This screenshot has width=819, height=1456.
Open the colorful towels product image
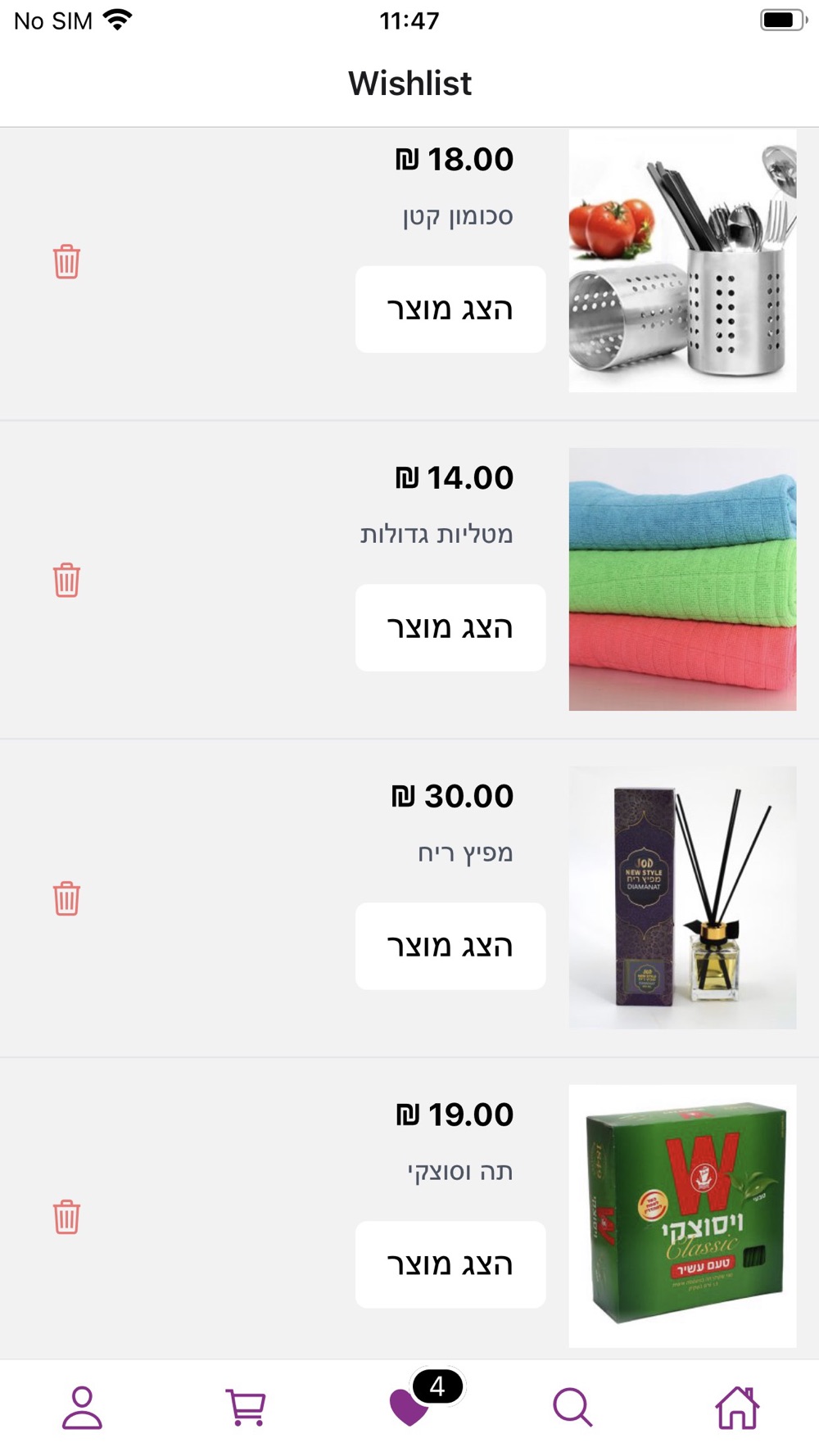(x=682, y=579)
